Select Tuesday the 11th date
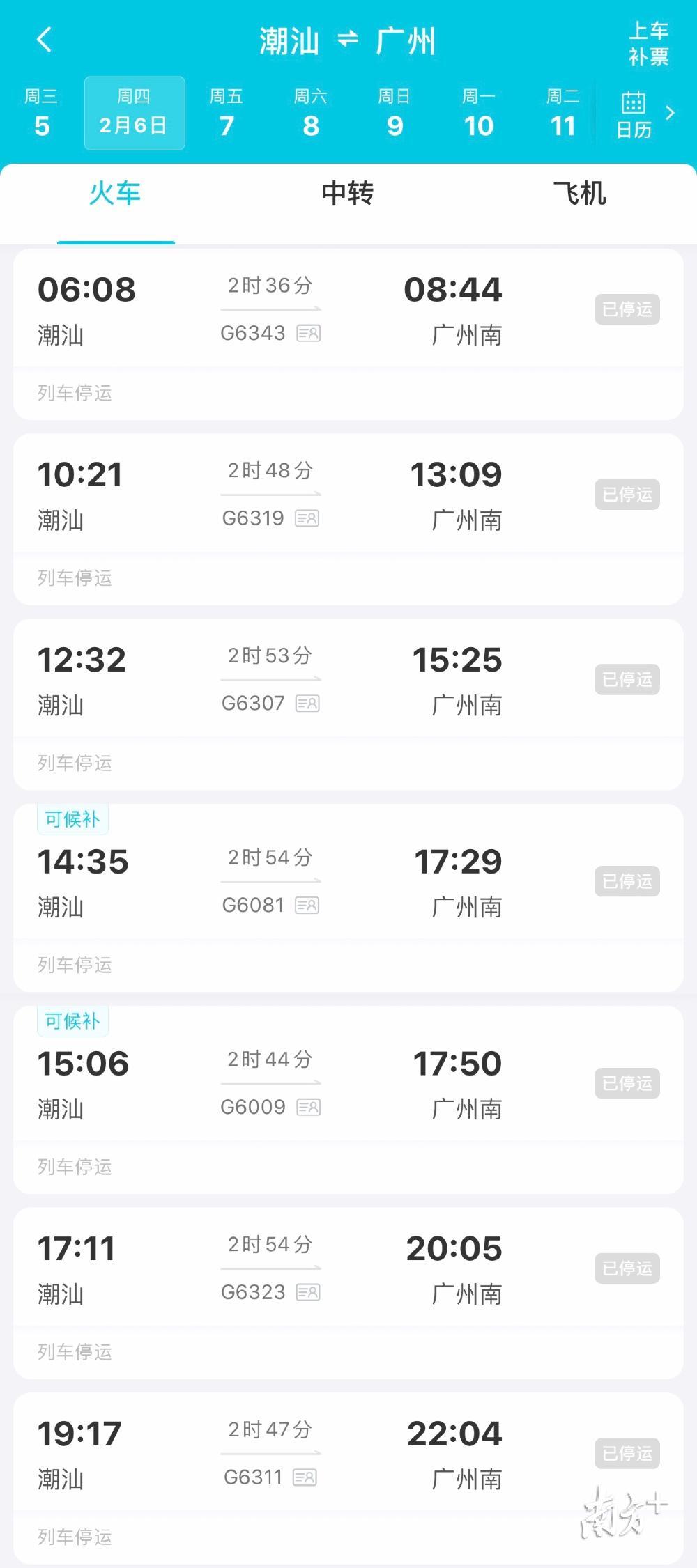 coord(563,113)
